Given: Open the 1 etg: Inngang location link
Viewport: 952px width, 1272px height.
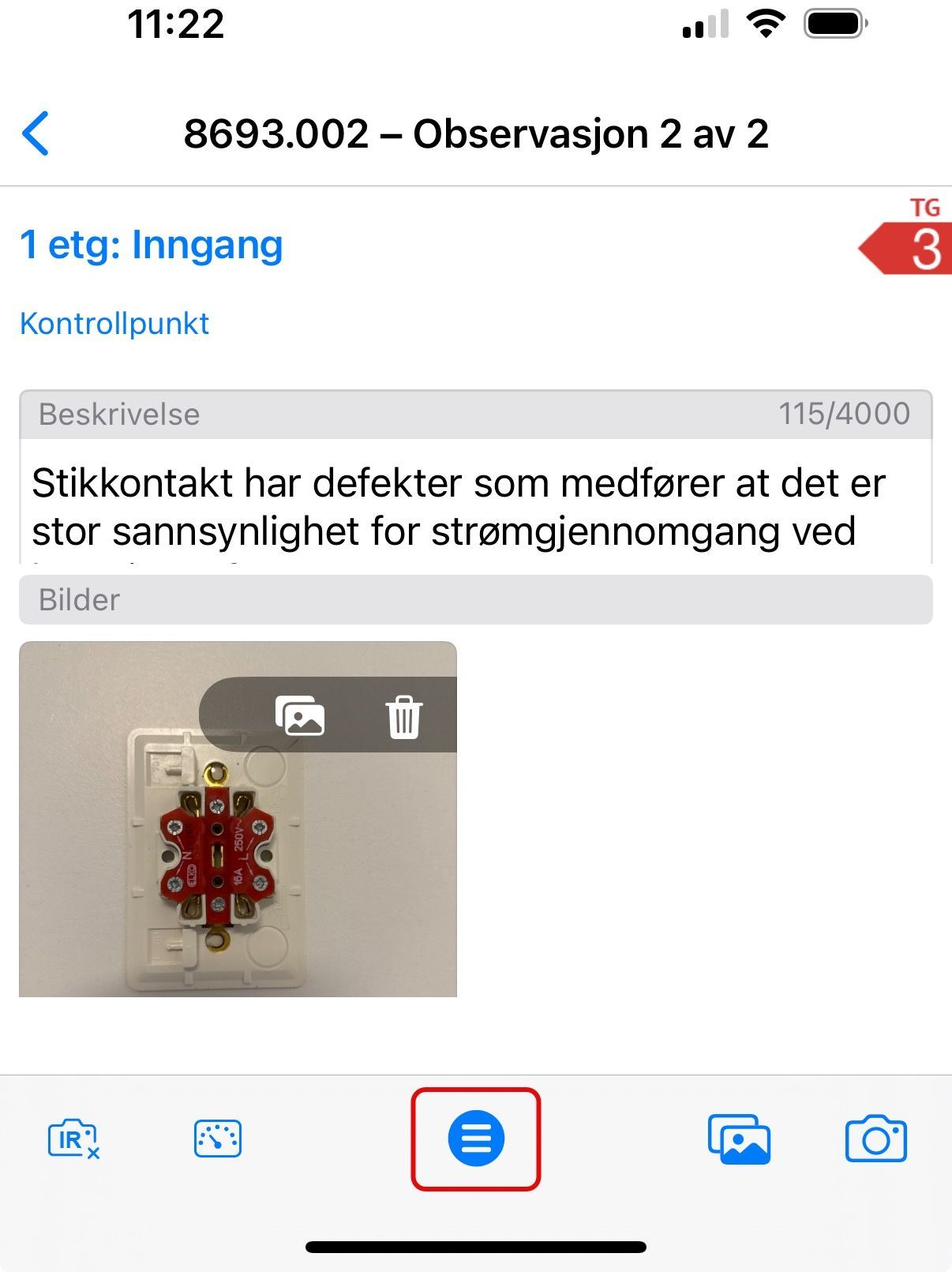Looking at the screenshot, I should (x=151, y=245).
